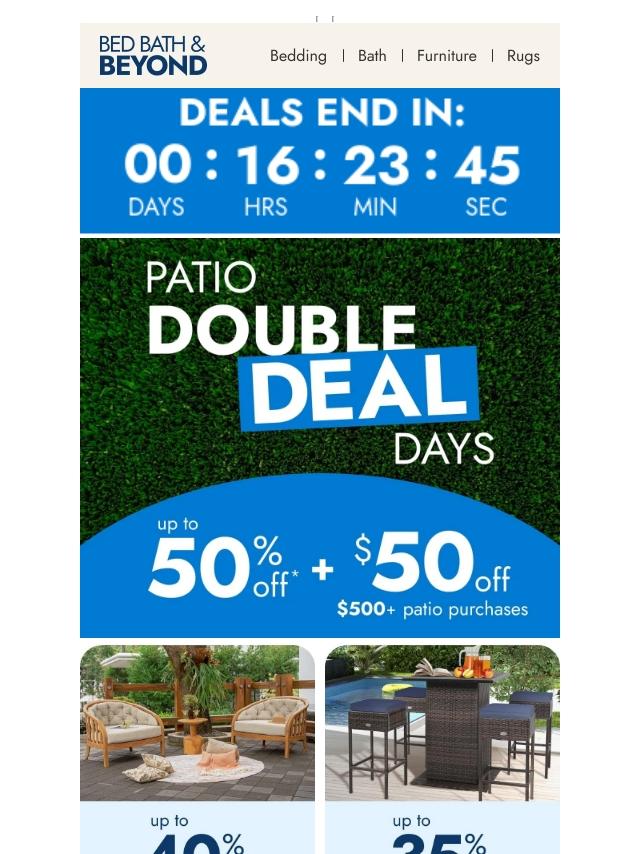Browse the Furniture category

[446, 56]
